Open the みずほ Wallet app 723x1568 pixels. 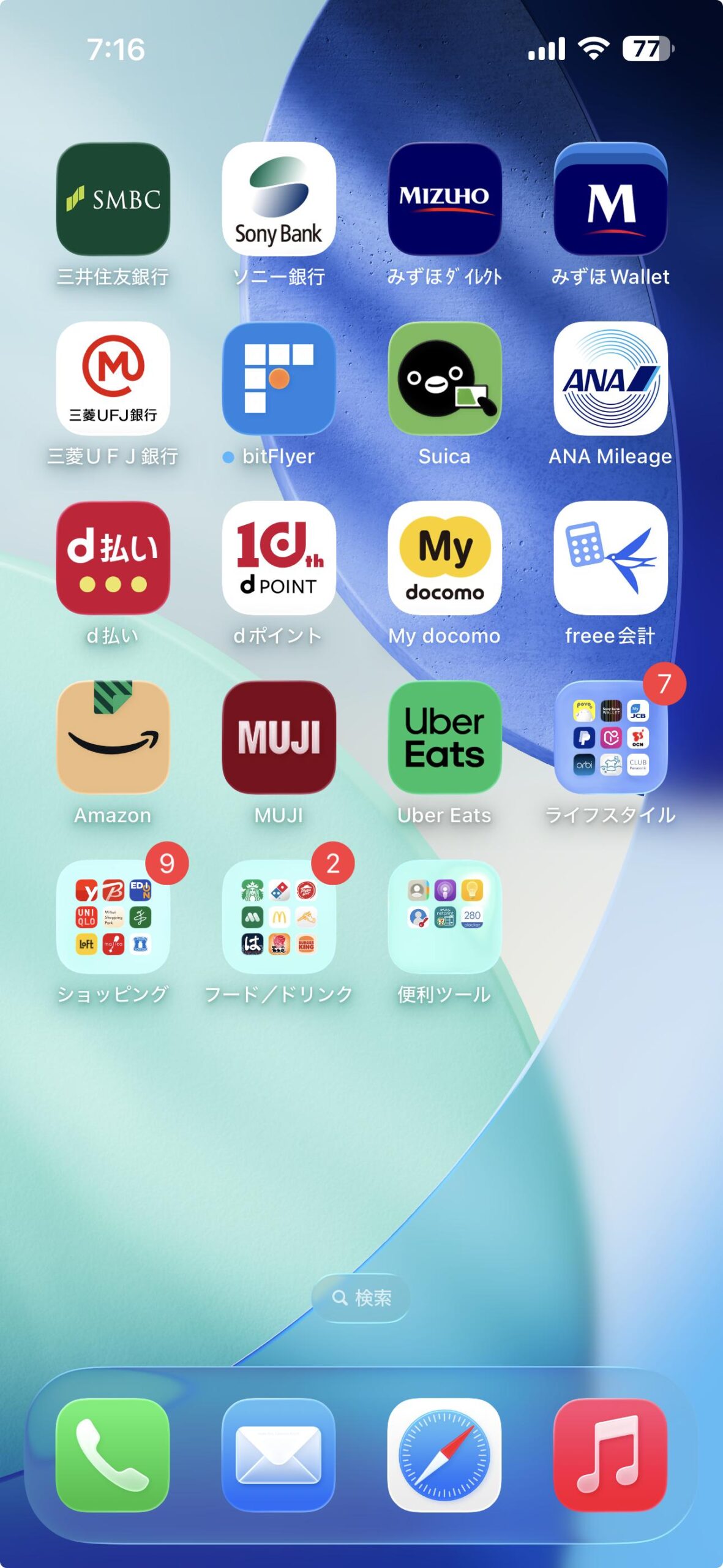(610, 199)
